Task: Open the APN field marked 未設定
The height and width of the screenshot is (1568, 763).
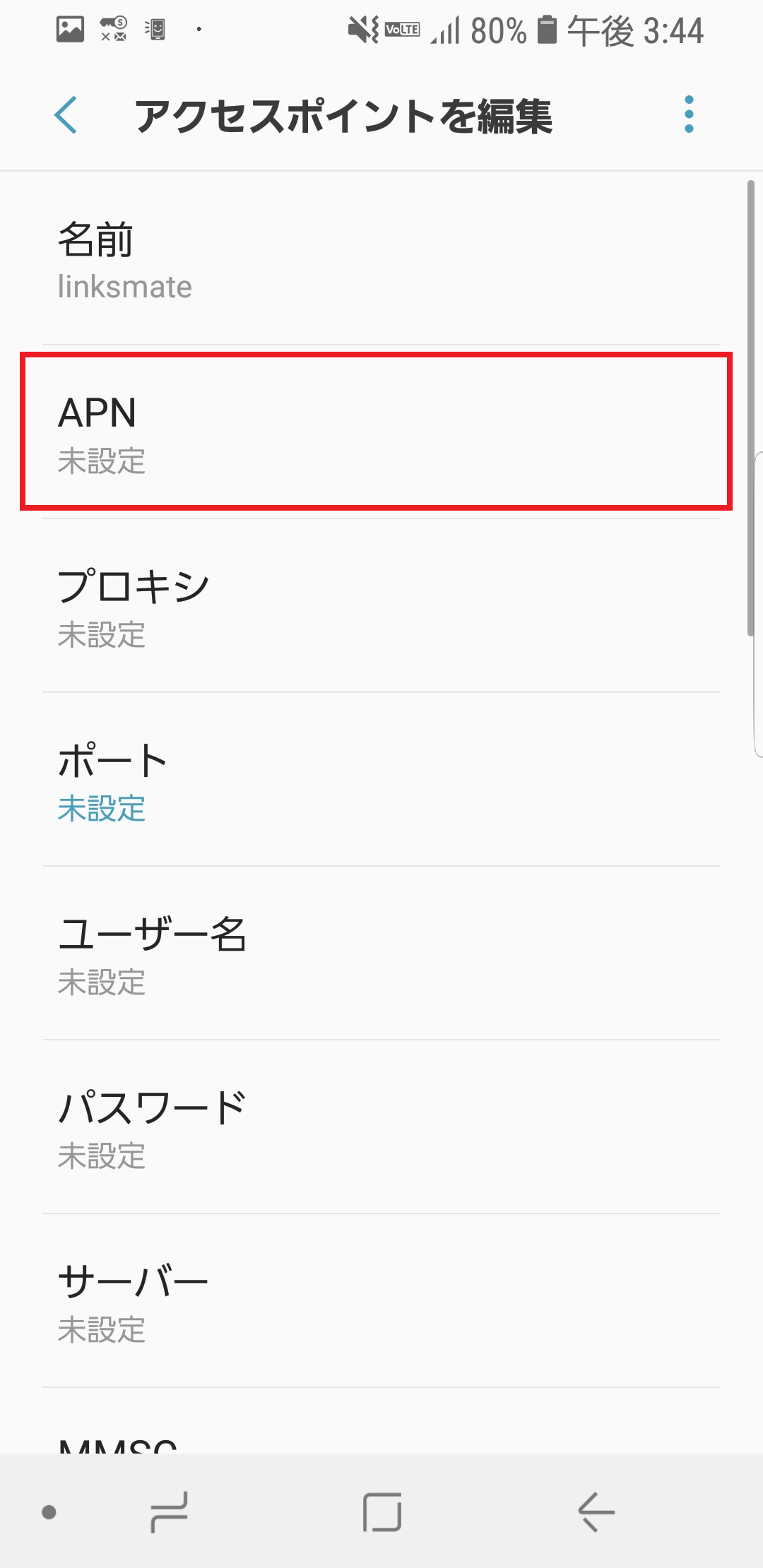Action: 373,431
